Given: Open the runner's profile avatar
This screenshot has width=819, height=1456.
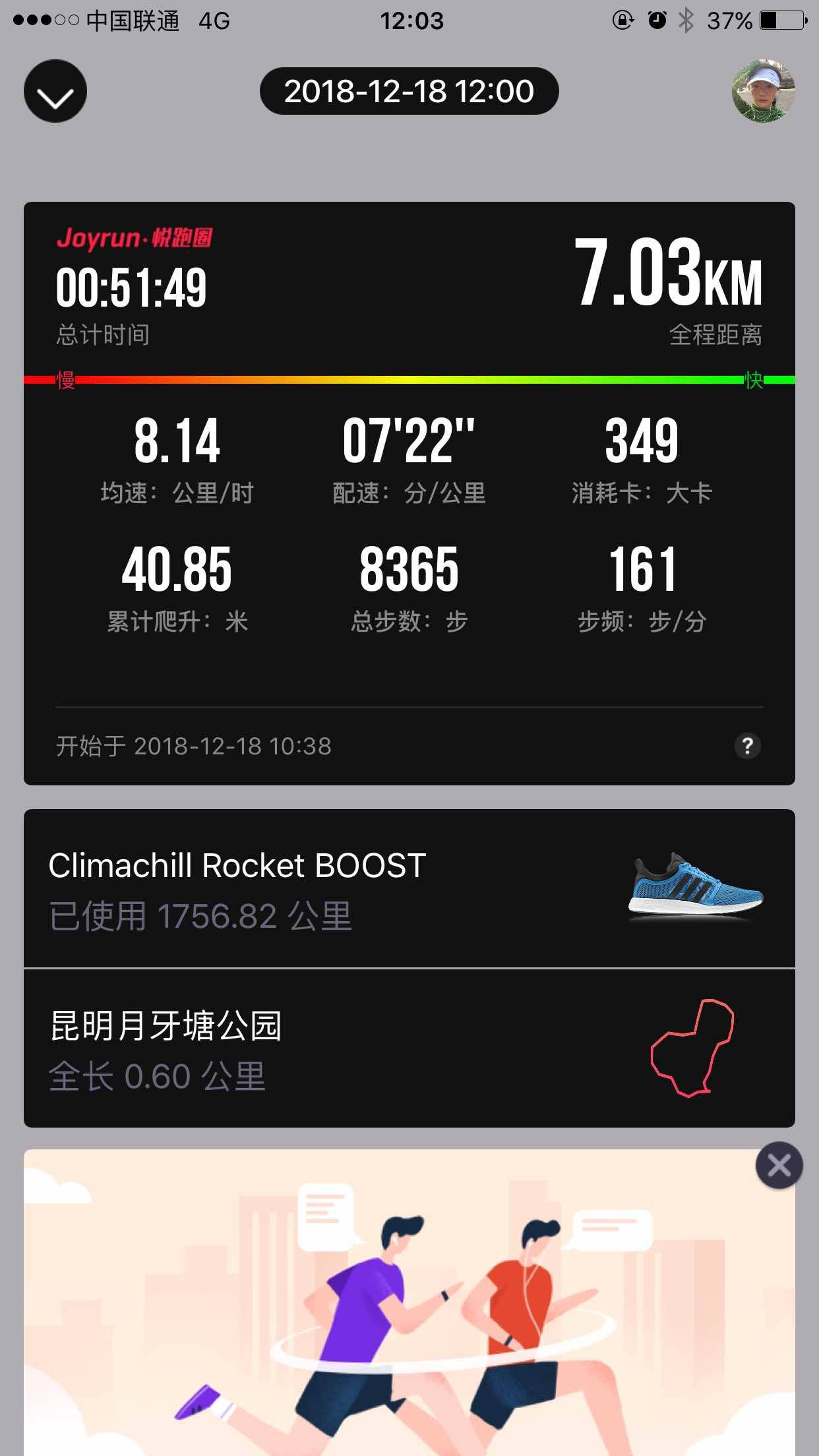Looking at the screenshot, I should pyautogui.click(x=763, y=92).
